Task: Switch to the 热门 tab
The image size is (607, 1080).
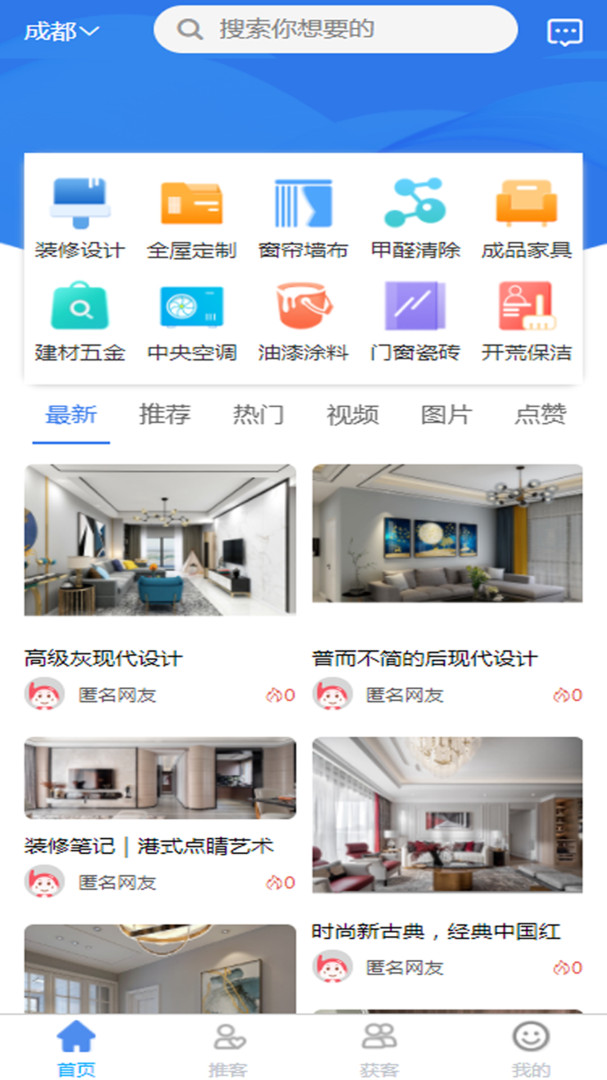Action: click(258, 414)
